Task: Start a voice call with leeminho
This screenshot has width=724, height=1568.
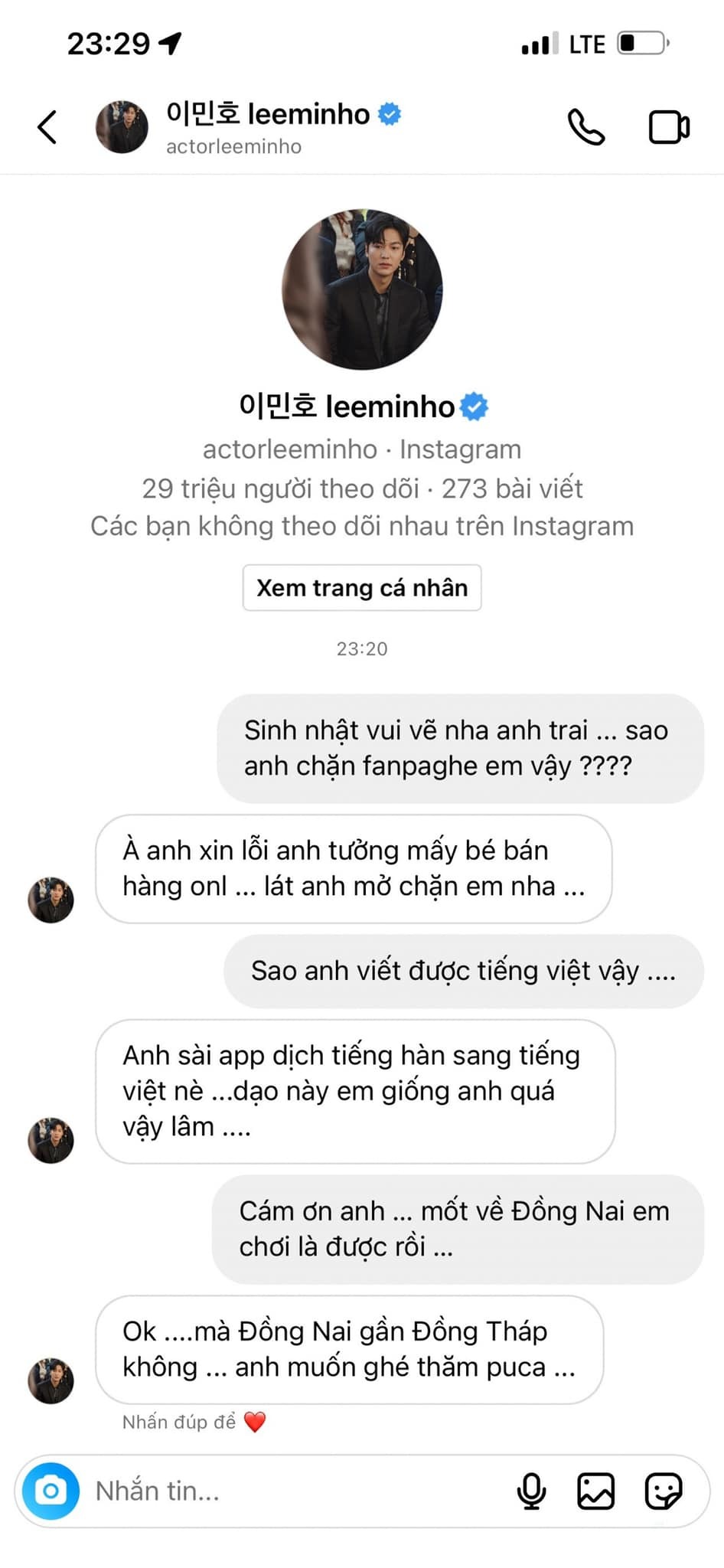Action: click(586, 127)
